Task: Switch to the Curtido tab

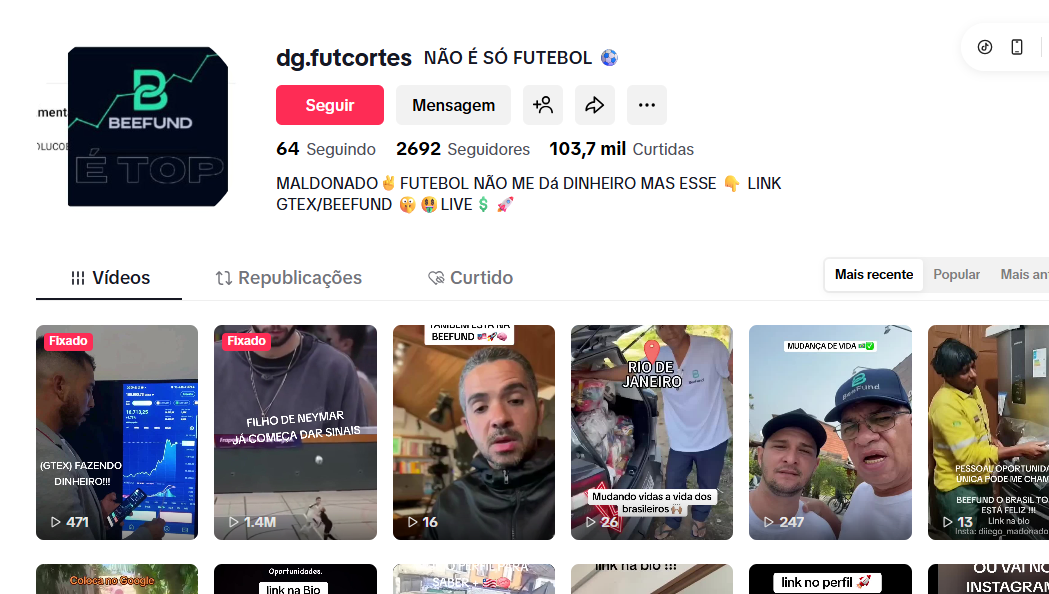Action: click(470, 278)
